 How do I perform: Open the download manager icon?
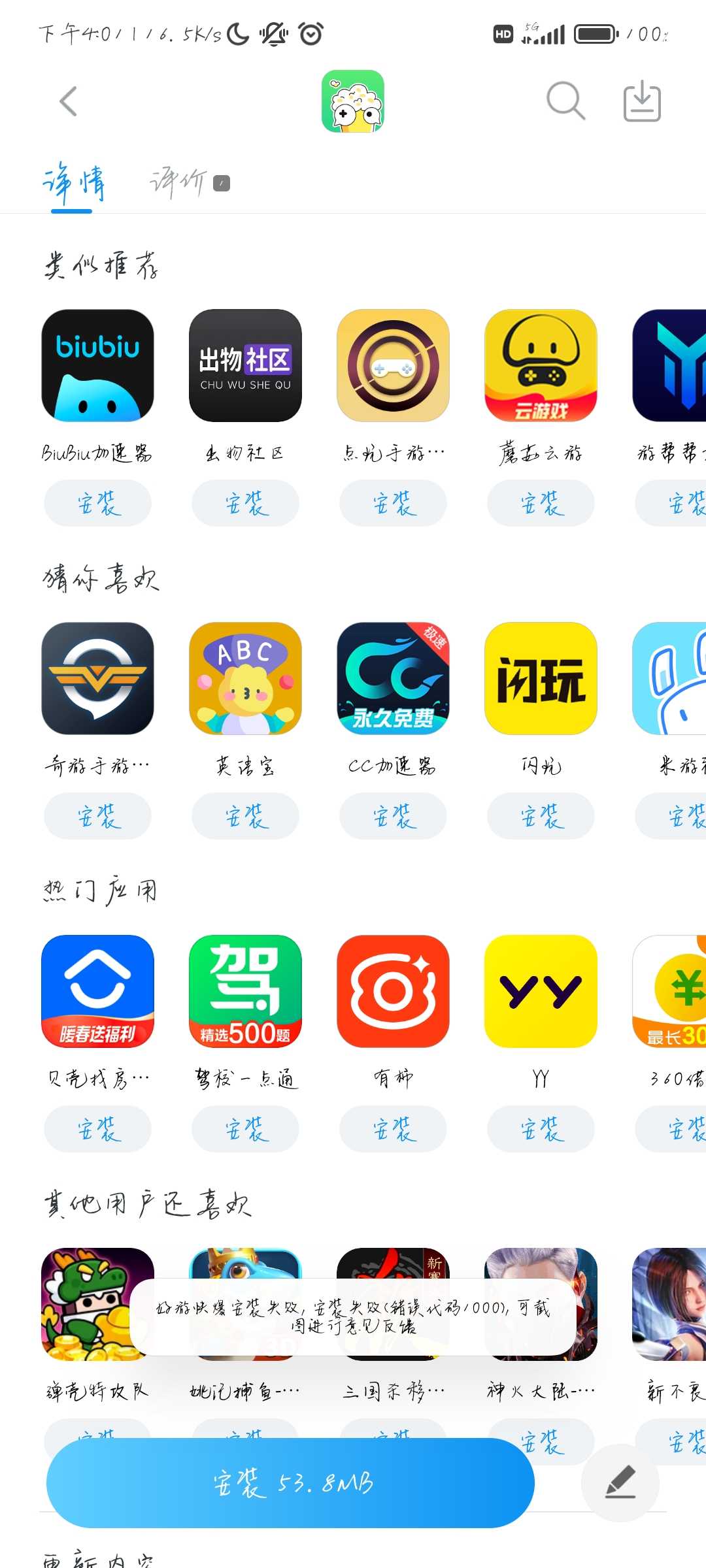pyautogui.click(x=642, y=101)
